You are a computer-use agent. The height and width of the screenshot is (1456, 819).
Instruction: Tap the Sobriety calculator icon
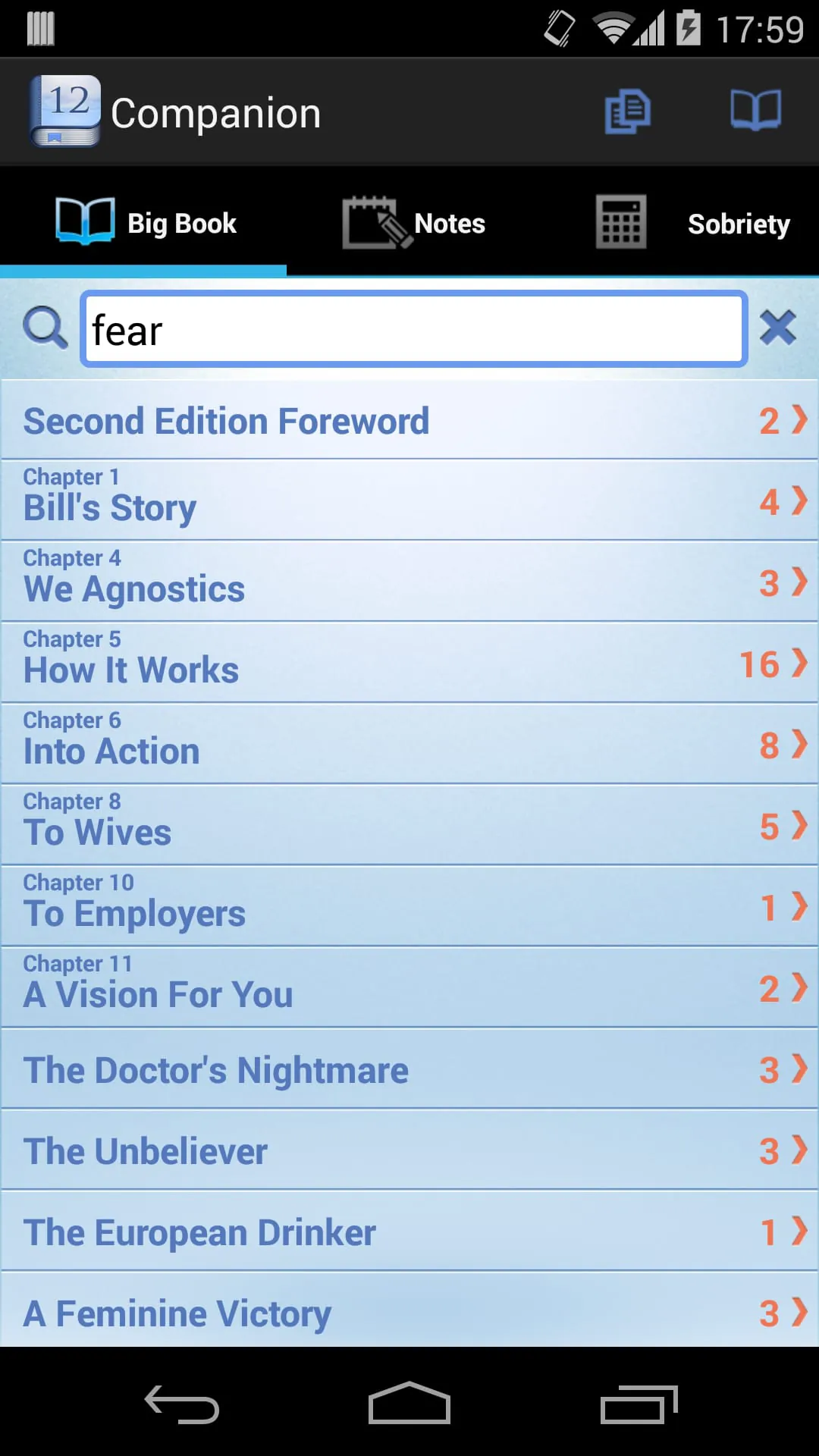[620, 222]
